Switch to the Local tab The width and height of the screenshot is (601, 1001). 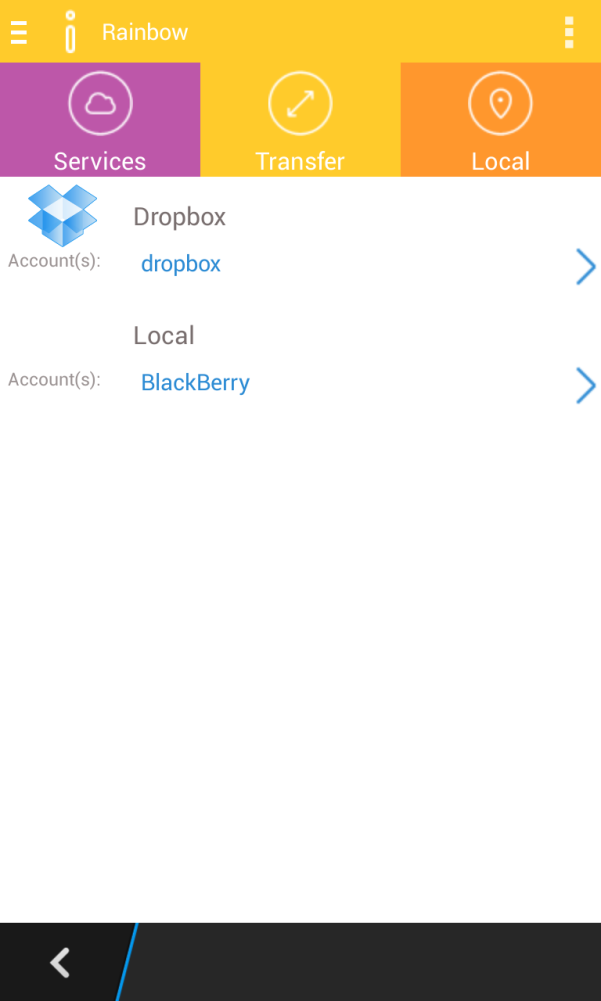pyautogui.click(x=500, y=120)
